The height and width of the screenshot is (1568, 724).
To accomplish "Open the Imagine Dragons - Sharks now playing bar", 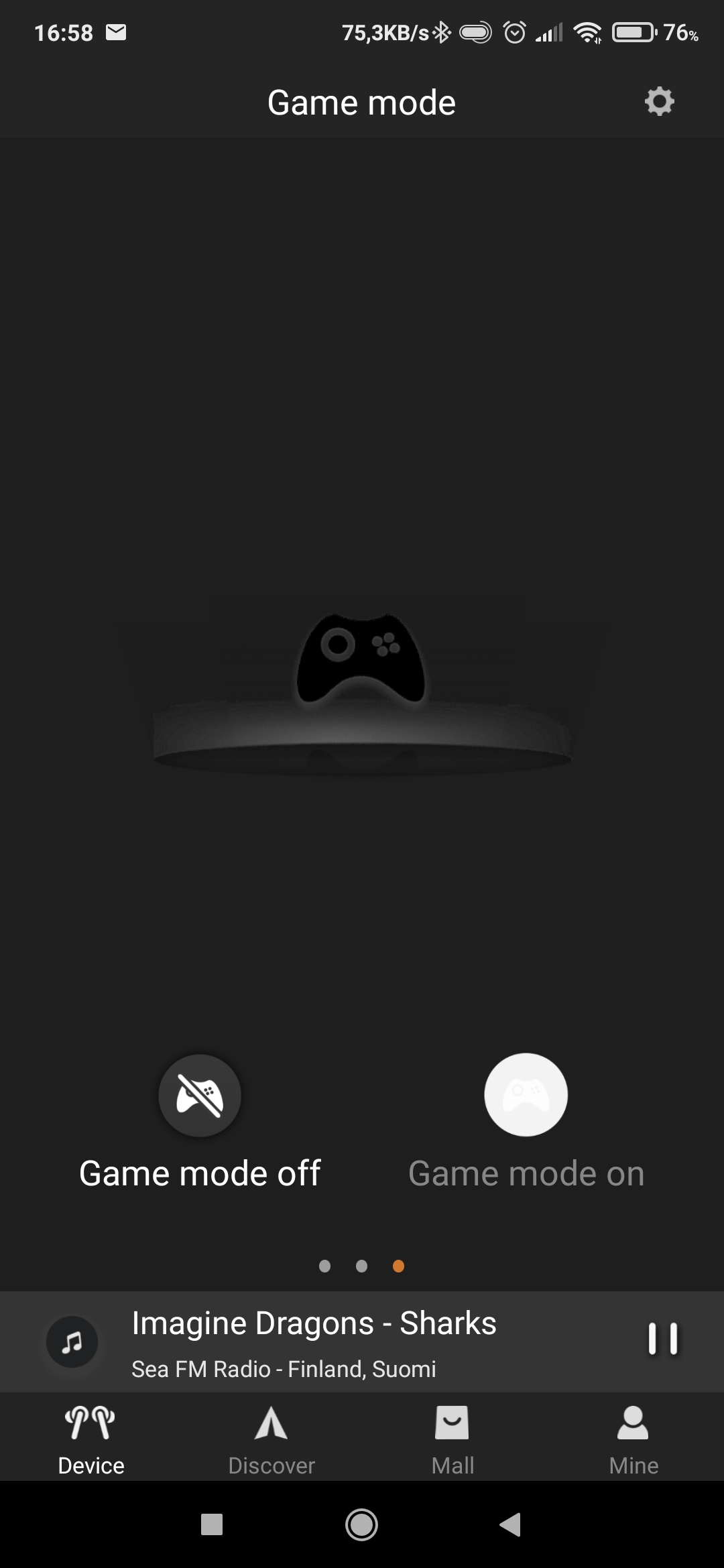I will (362, 1342).
